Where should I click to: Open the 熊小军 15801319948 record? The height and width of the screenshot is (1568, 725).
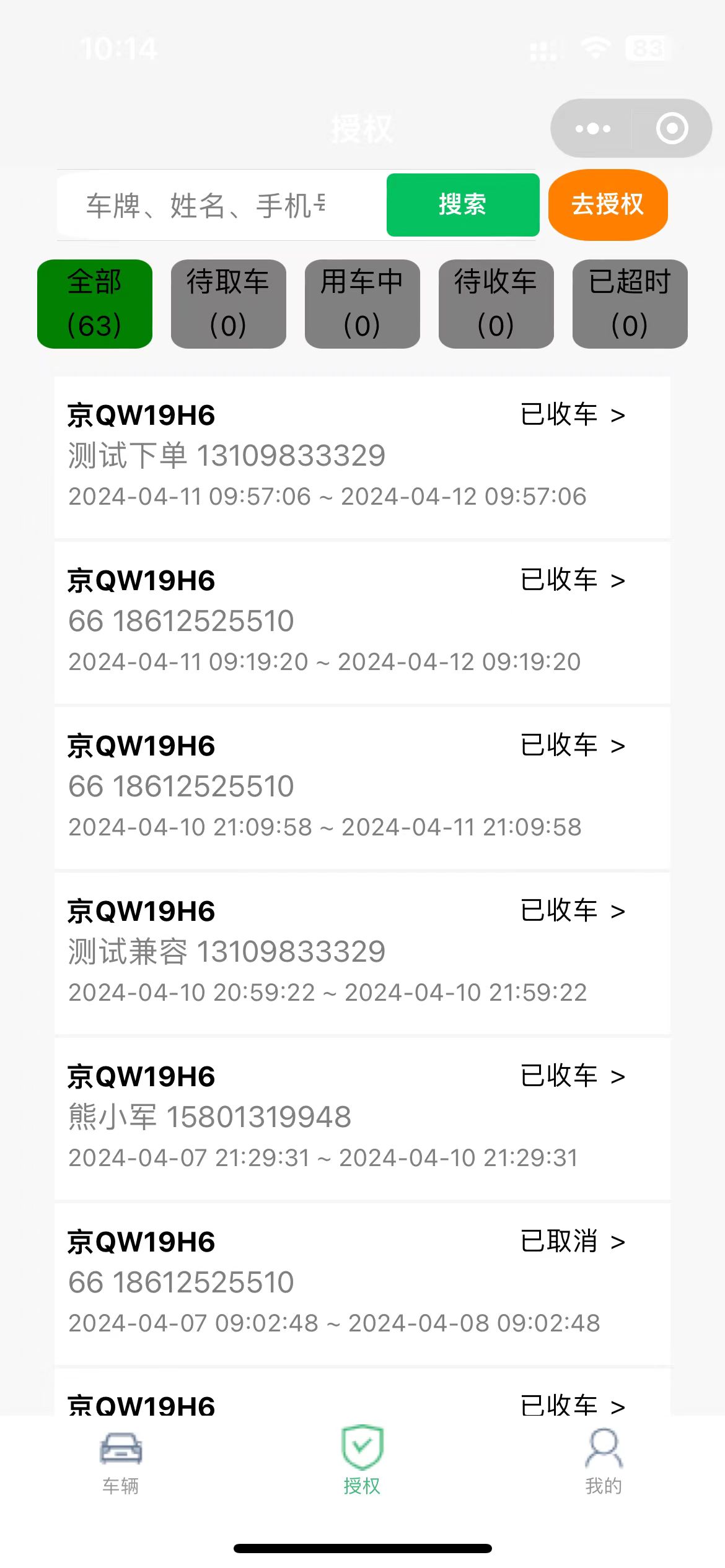(x=362, y=1118)
